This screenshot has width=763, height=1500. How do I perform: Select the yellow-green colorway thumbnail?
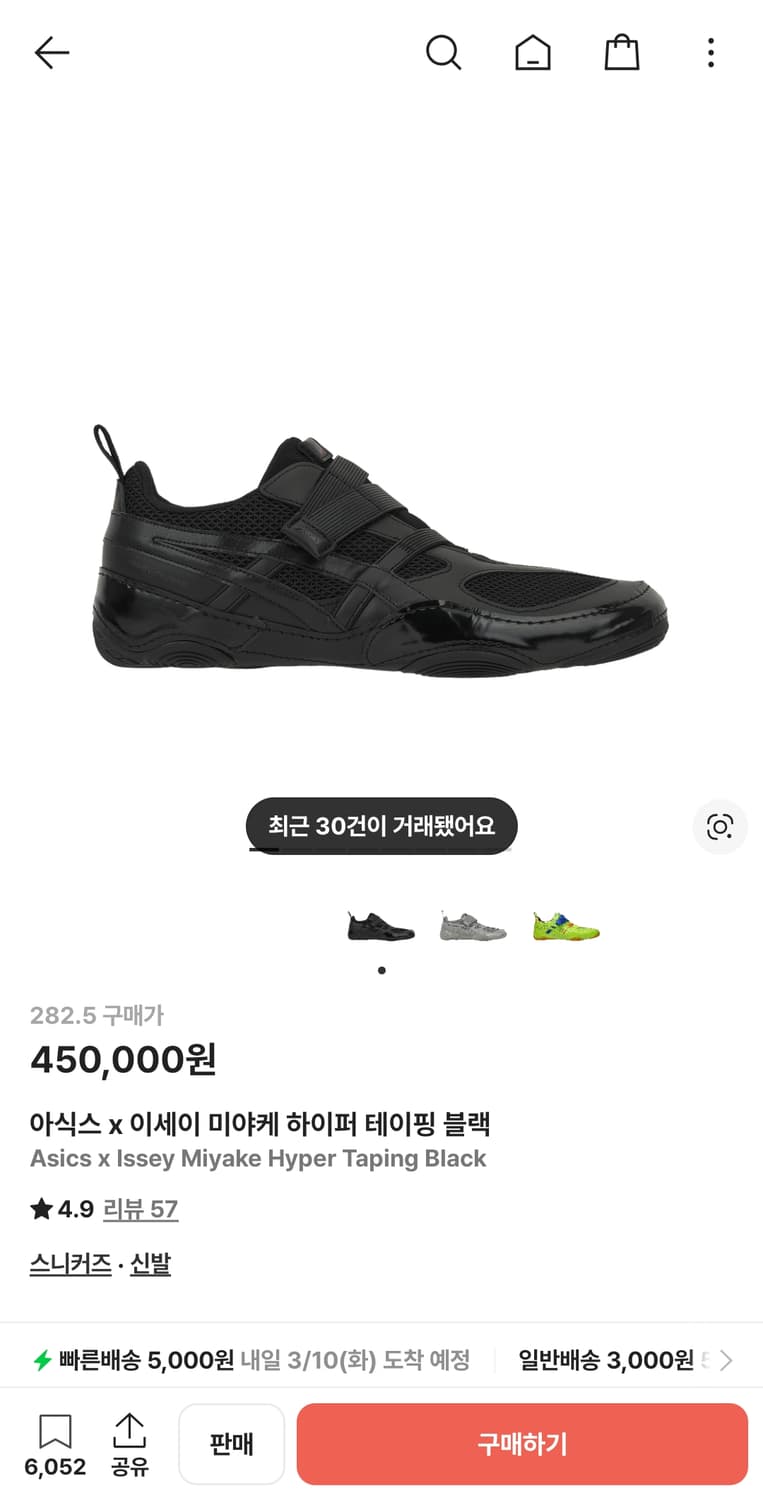[x=564, y=926]
